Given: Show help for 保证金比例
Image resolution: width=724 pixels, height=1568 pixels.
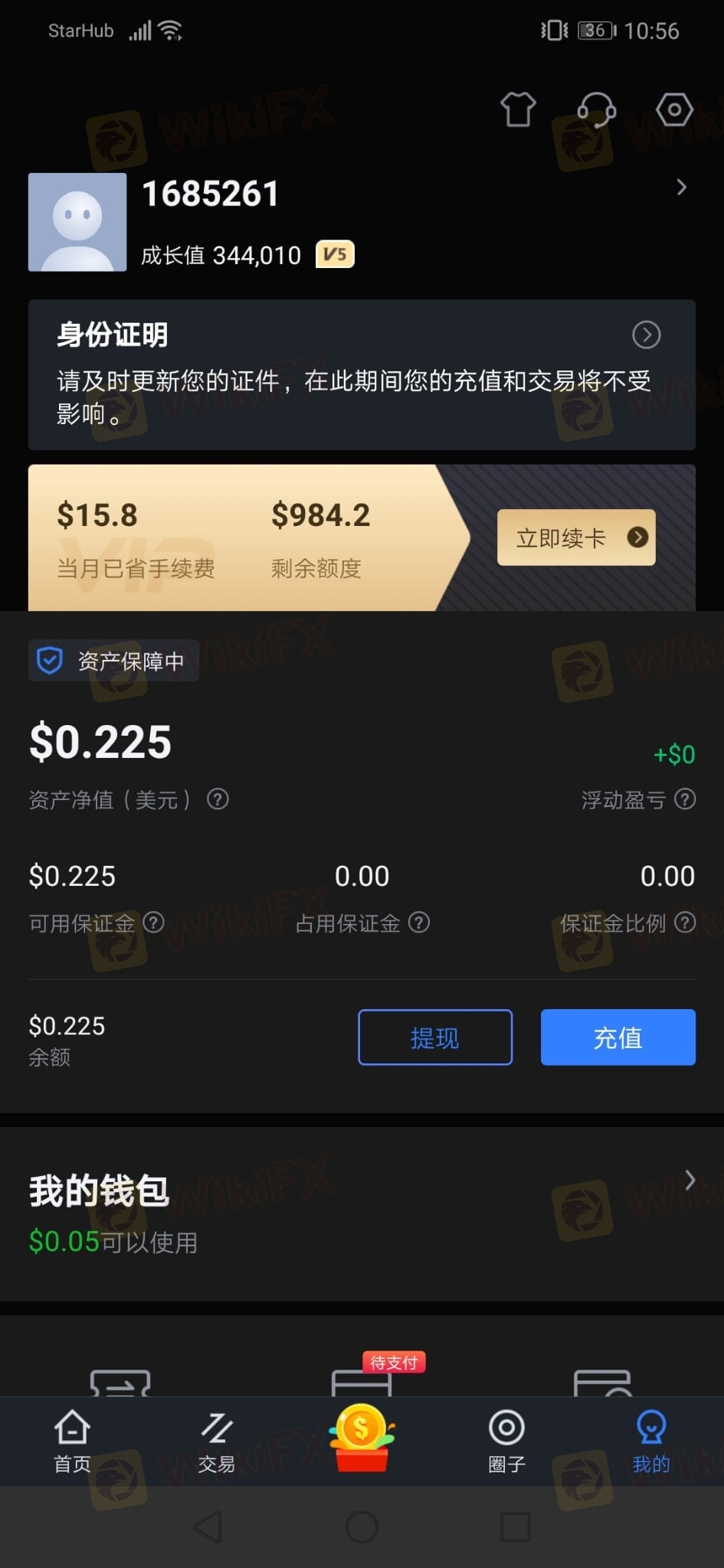Looking at the screenshot, I should click(685, 923).
